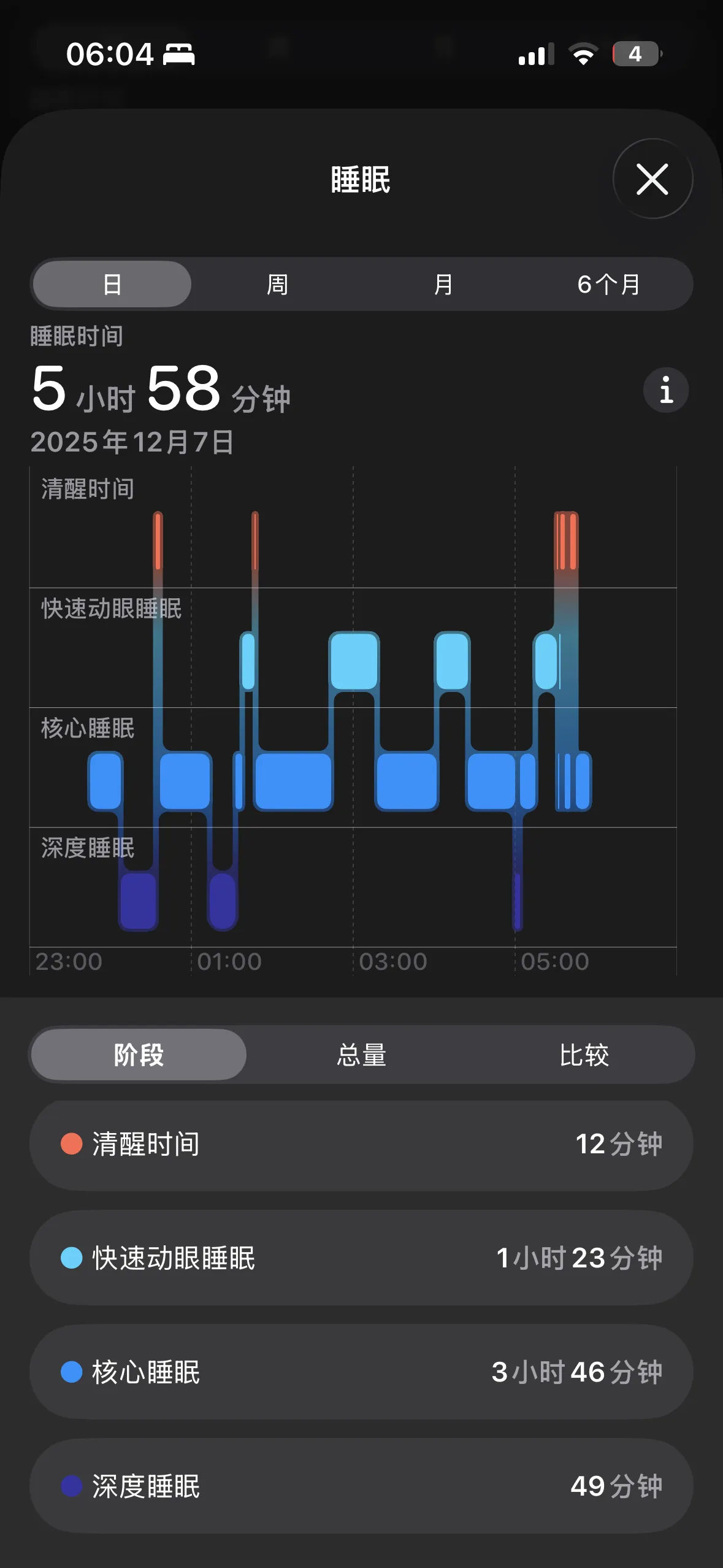Open the sleep info button
This screenshot has height=1568, width=723.
pos(665,390)
